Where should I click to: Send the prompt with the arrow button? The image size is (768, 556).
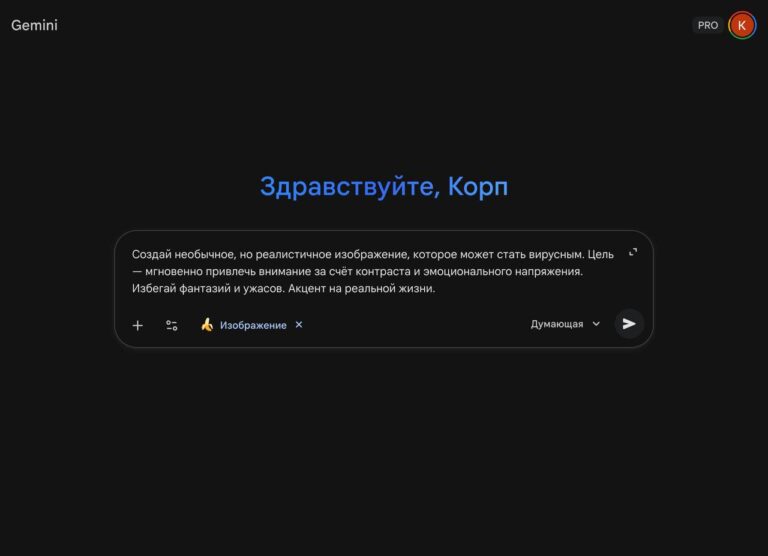click(629, 324)
